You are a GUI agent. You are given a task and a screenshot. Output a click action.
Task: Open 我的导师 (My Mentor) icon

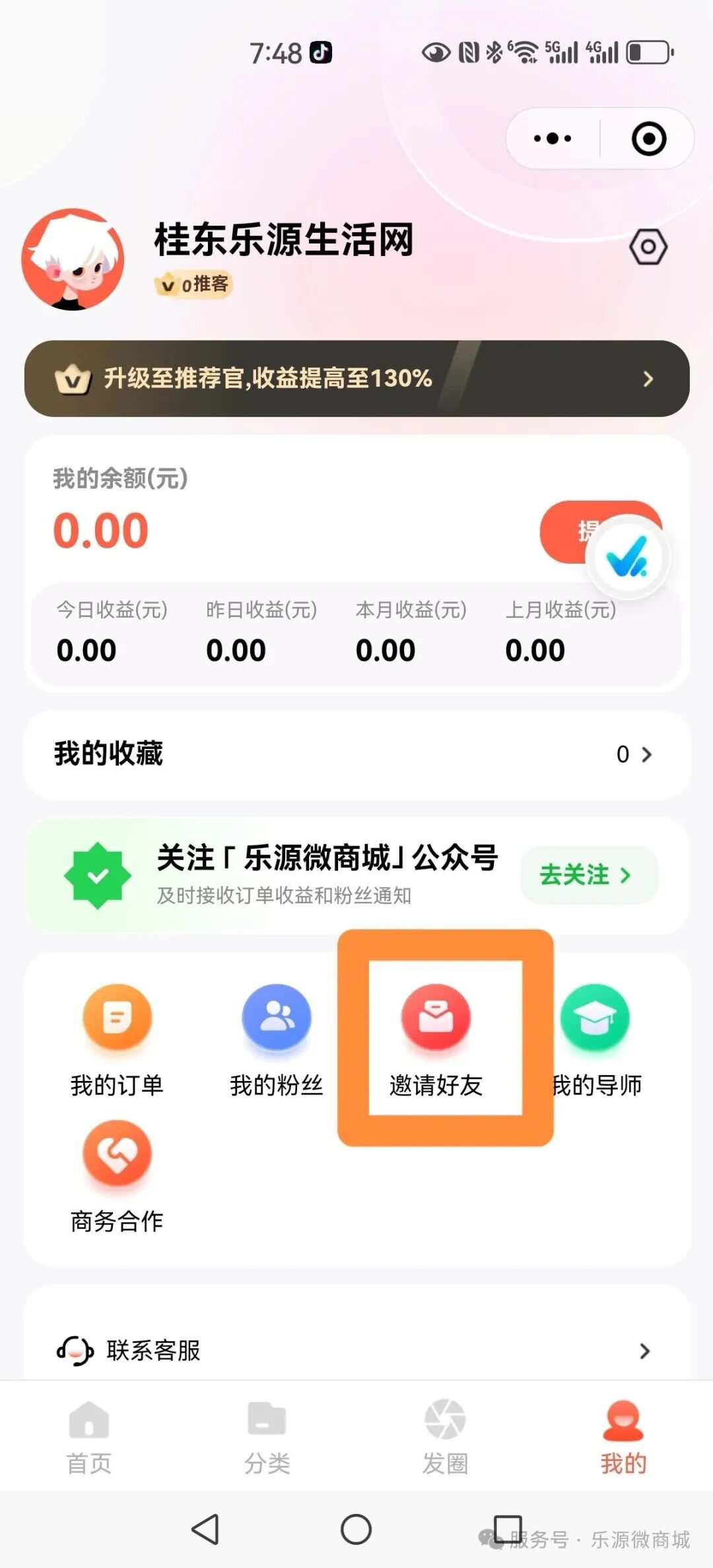point(595,1018)
